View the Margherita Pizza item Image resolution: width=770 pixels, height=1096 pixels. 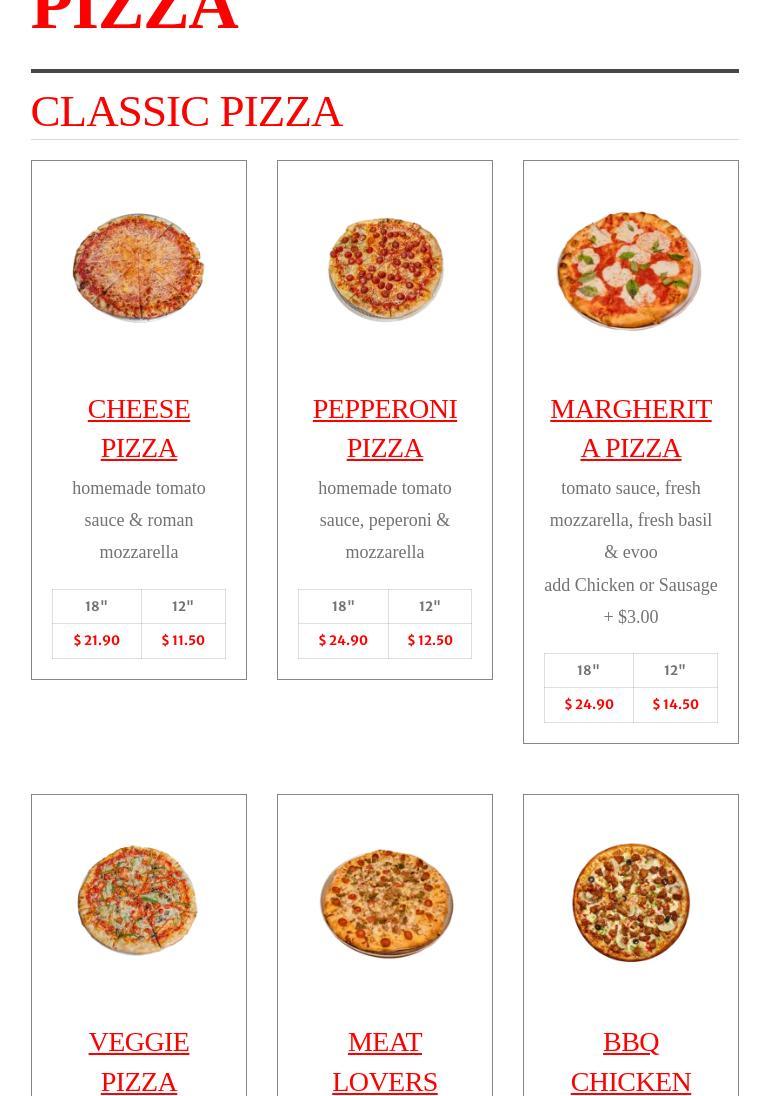pos(630,427)
